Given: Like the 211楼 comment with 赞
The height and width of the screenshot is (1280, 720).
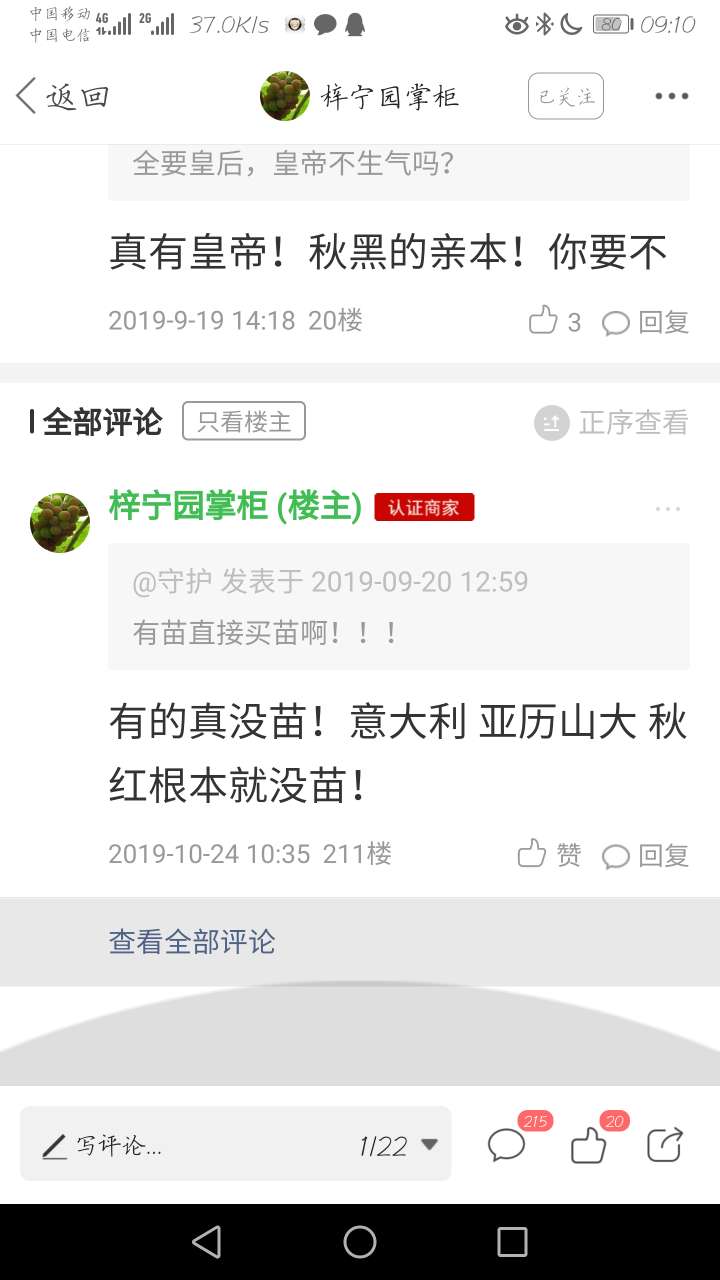Looking at the screenshot, I should click(x=549, y=854).
